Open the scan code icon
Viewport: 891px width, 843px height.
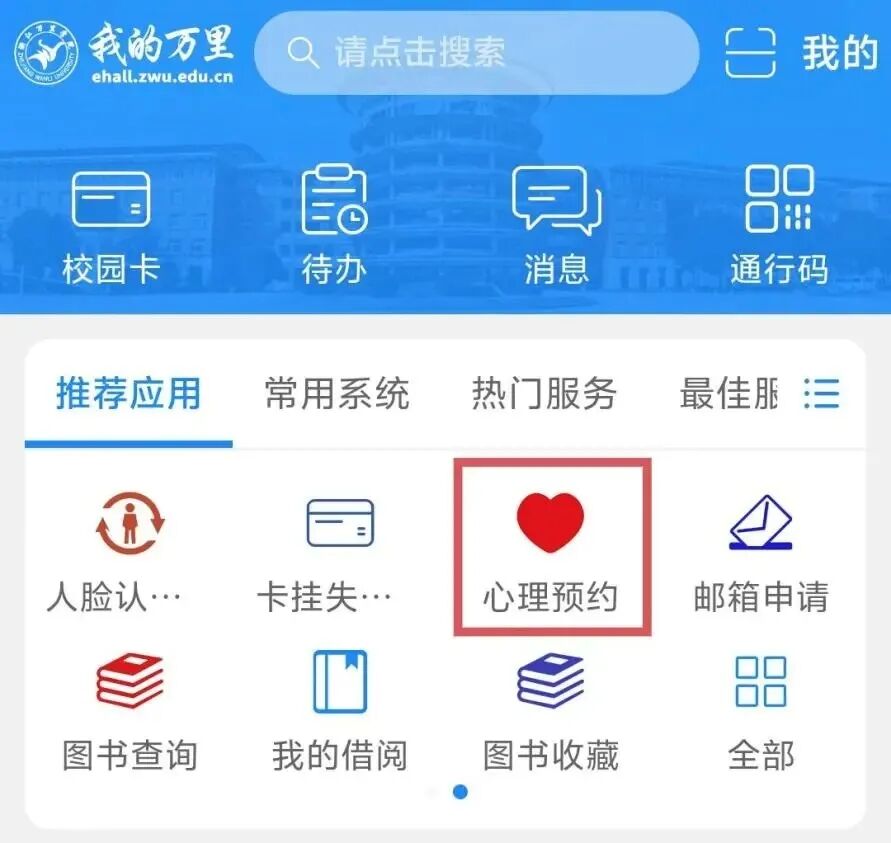point(750,52)
